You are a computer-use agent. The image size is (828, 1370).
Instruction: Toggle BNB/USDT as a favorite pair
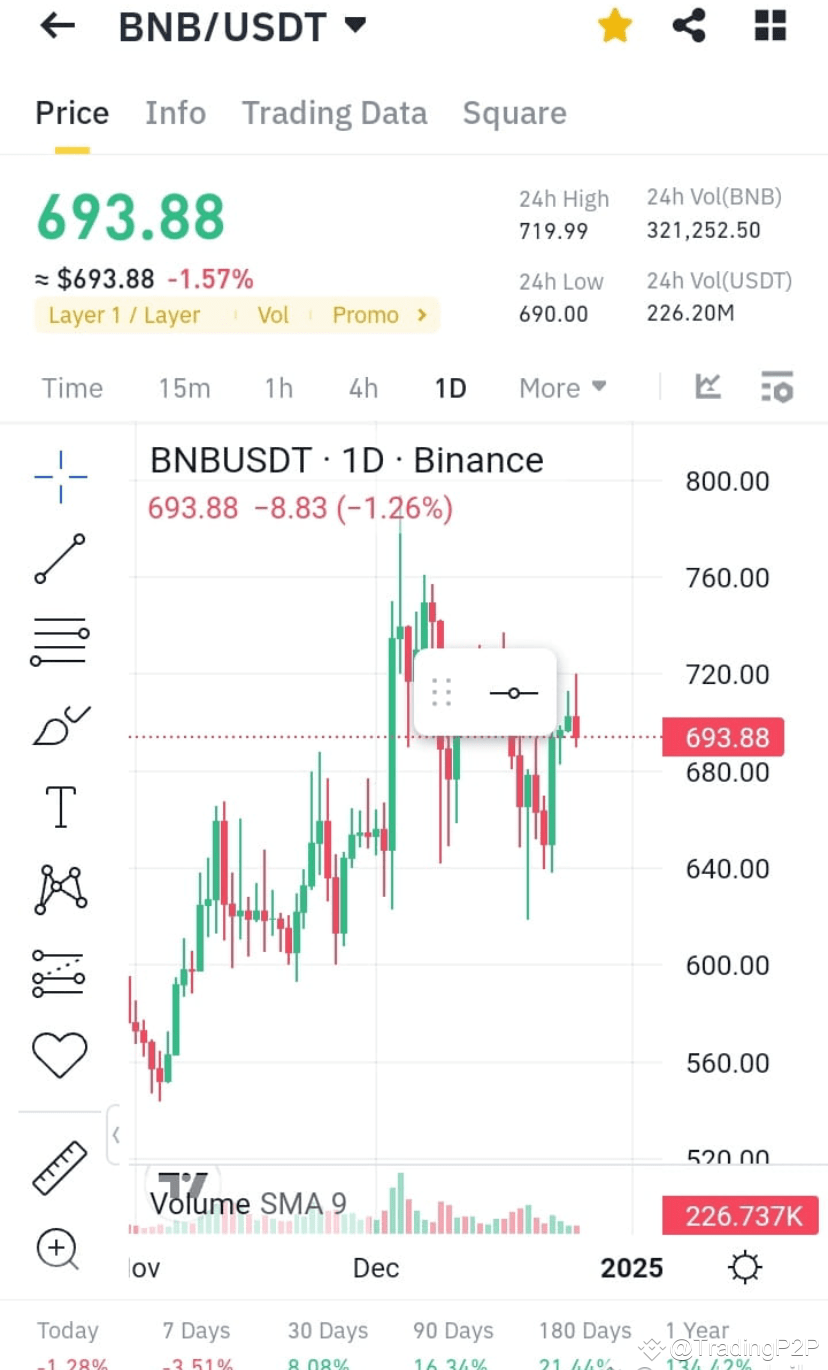(614, 26)
